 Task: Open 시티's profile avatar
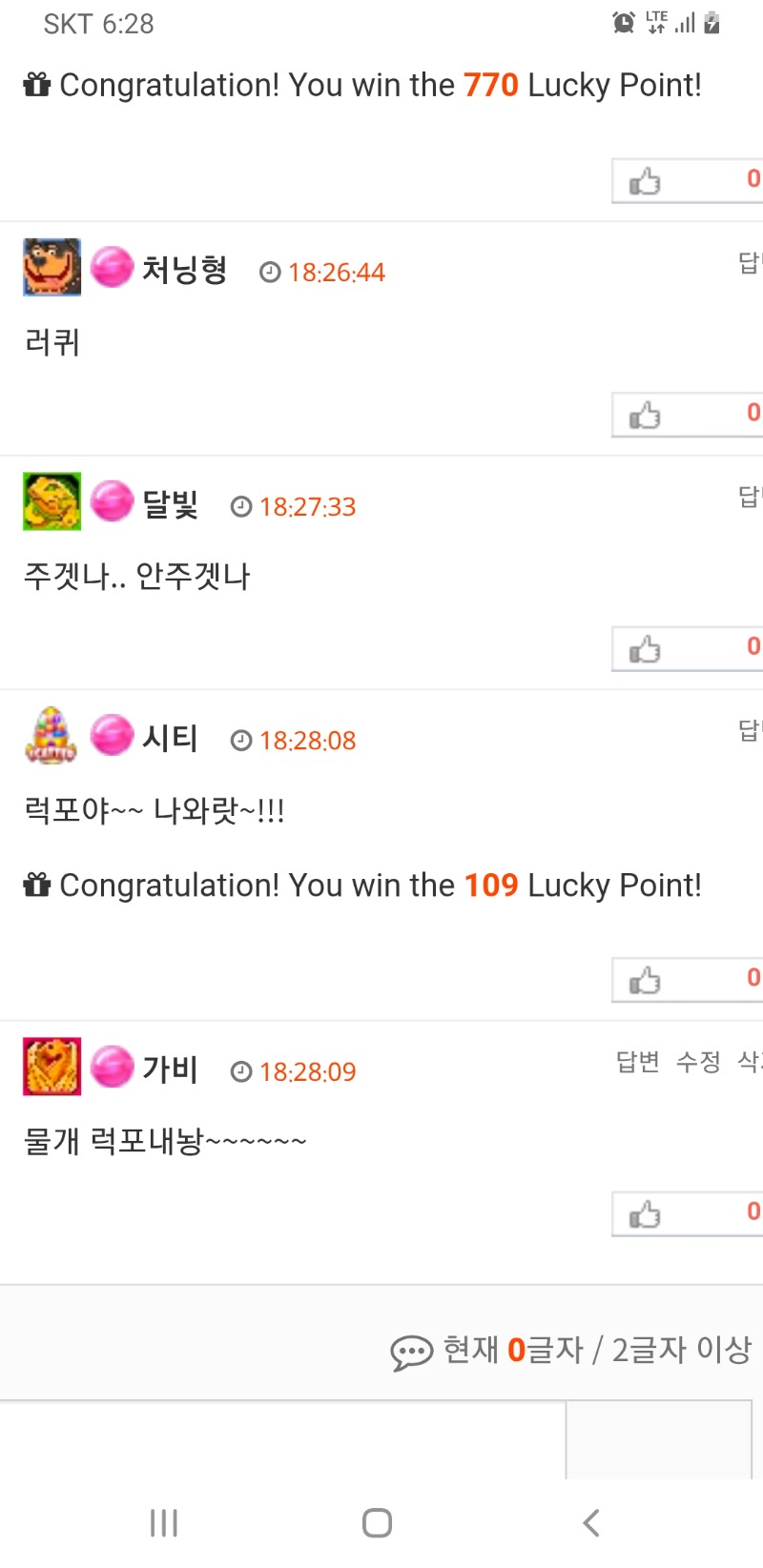tap(52, 736)
